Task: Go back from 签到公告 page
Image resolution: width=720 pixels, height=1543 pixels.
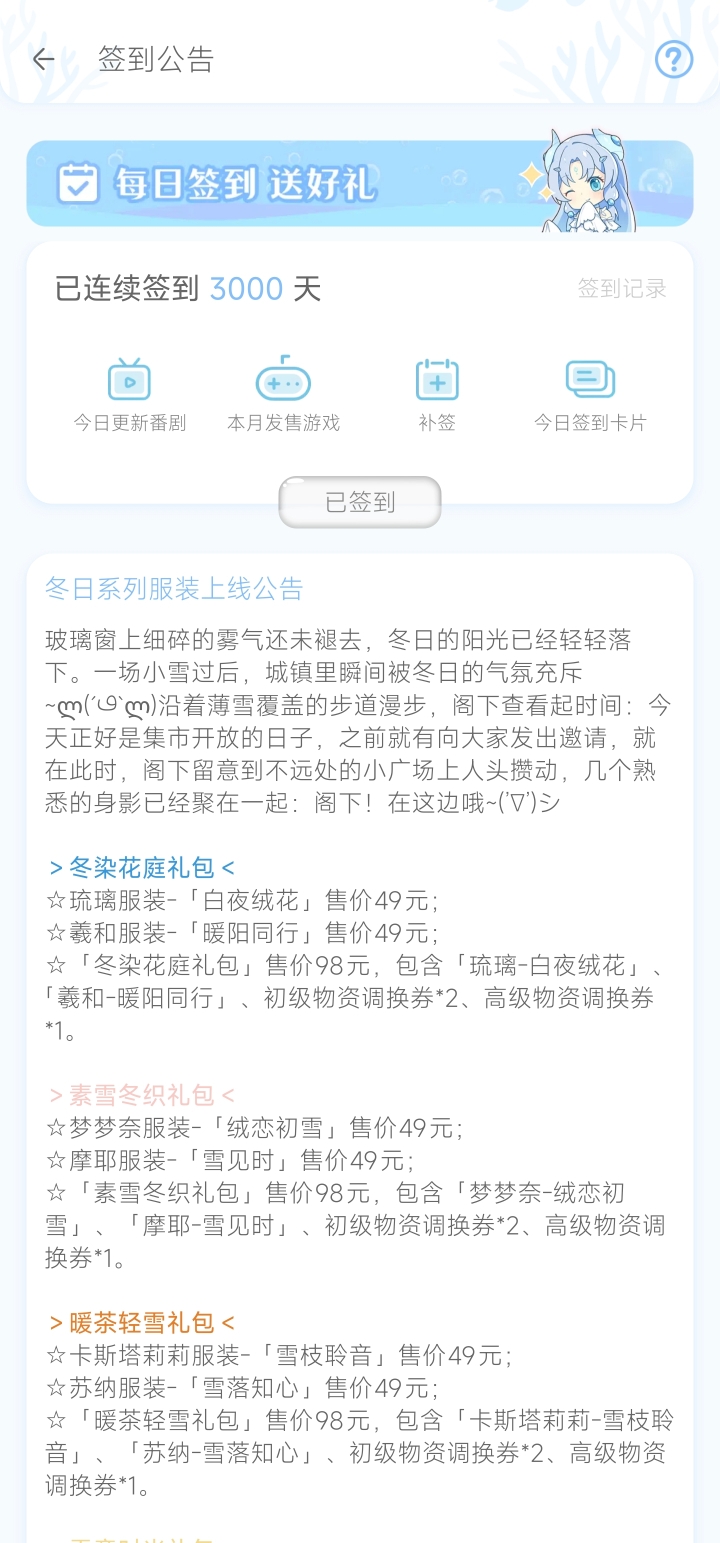Action: 43,59
